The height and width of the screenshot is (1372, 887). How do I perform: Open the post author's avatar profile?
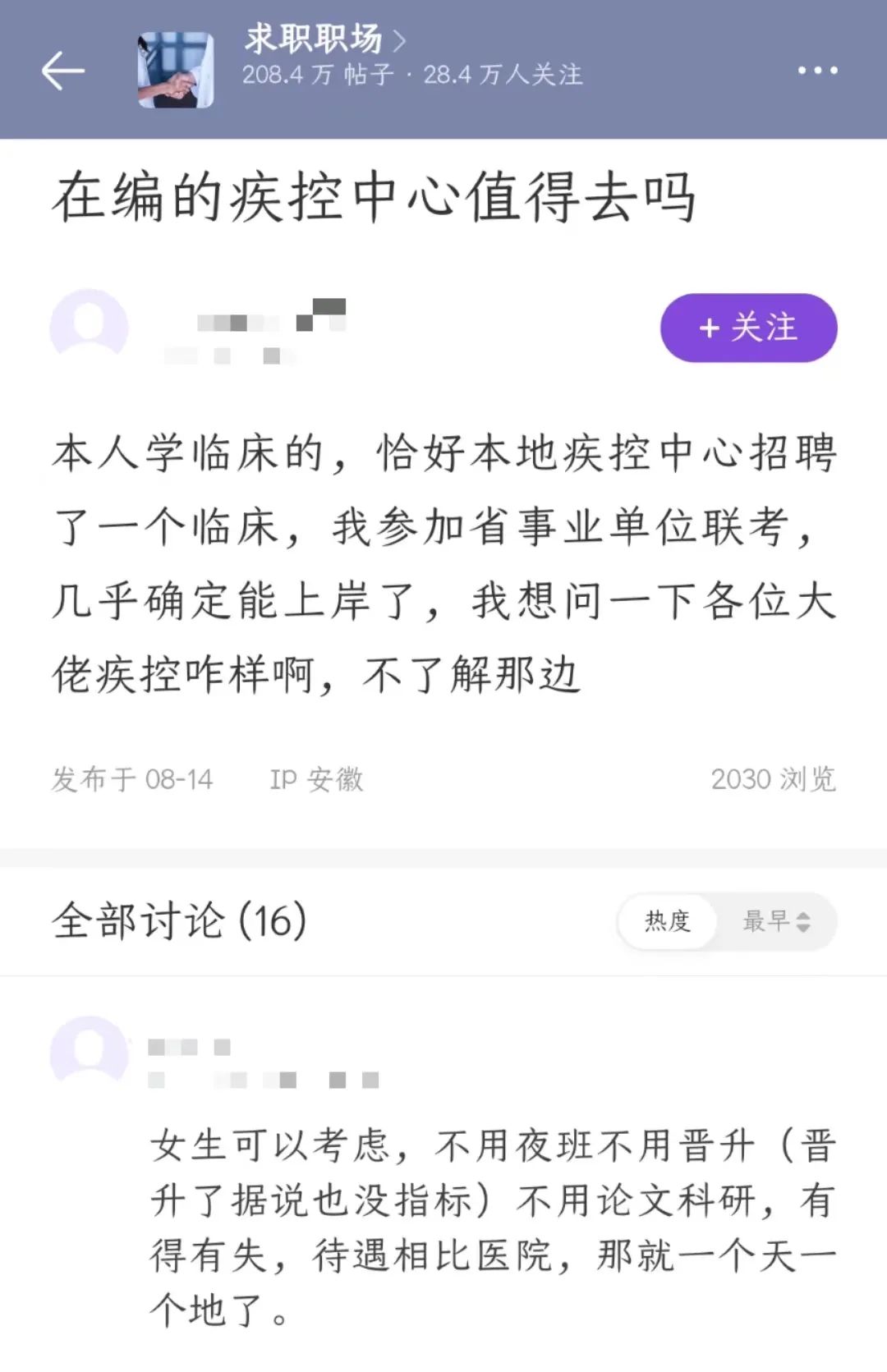[90, 327]
